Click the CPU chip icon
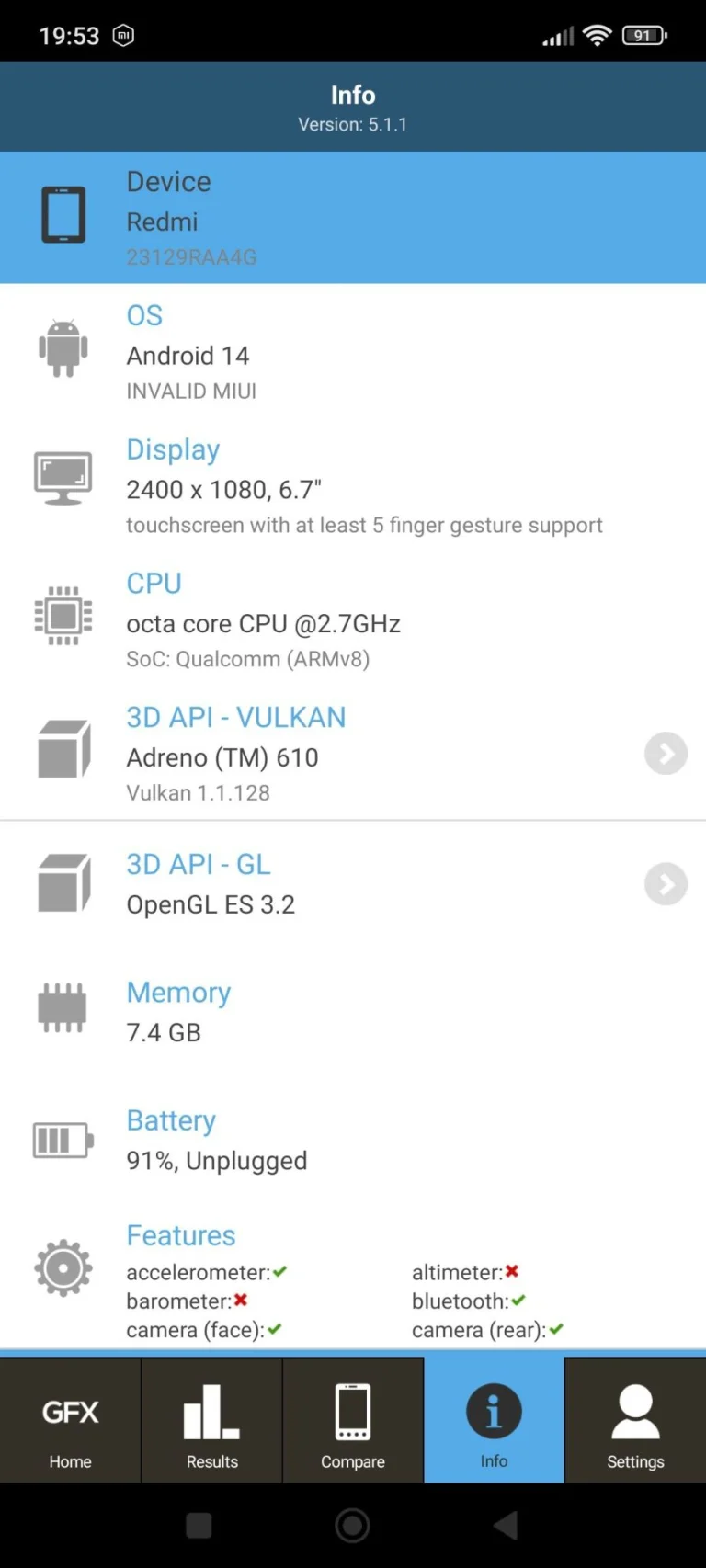The width and height of the screenshot is (706, 1568). pos(62,616)
